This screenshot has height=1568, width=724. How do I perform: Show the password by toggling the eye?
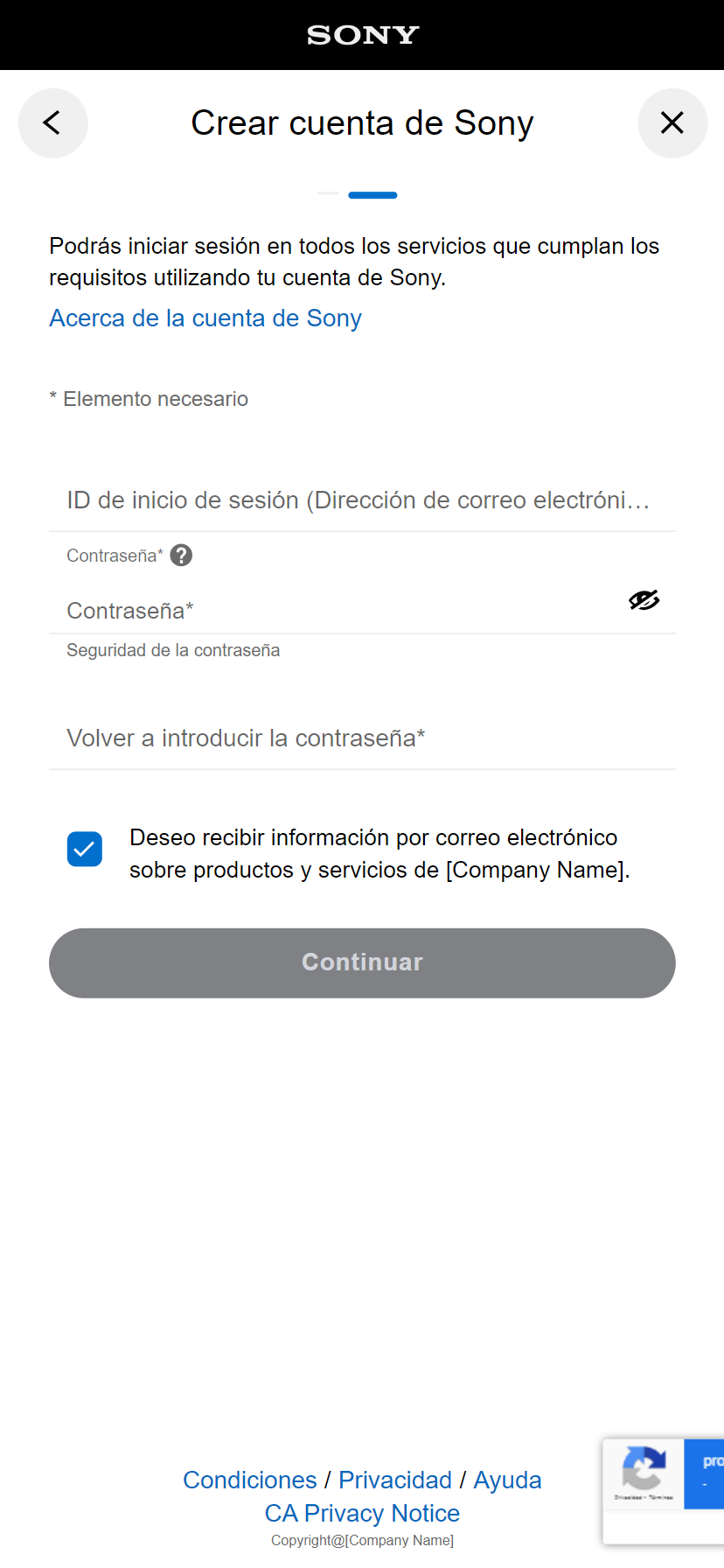[x=644, y=600]
